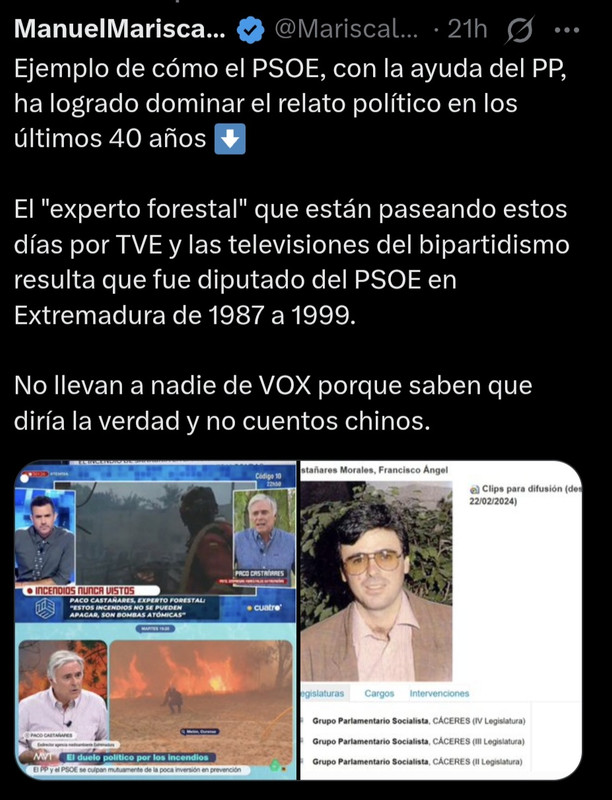The image size is (612, 800).
Task: Open the TV broadcast collage image
Action: click(155, 620)
